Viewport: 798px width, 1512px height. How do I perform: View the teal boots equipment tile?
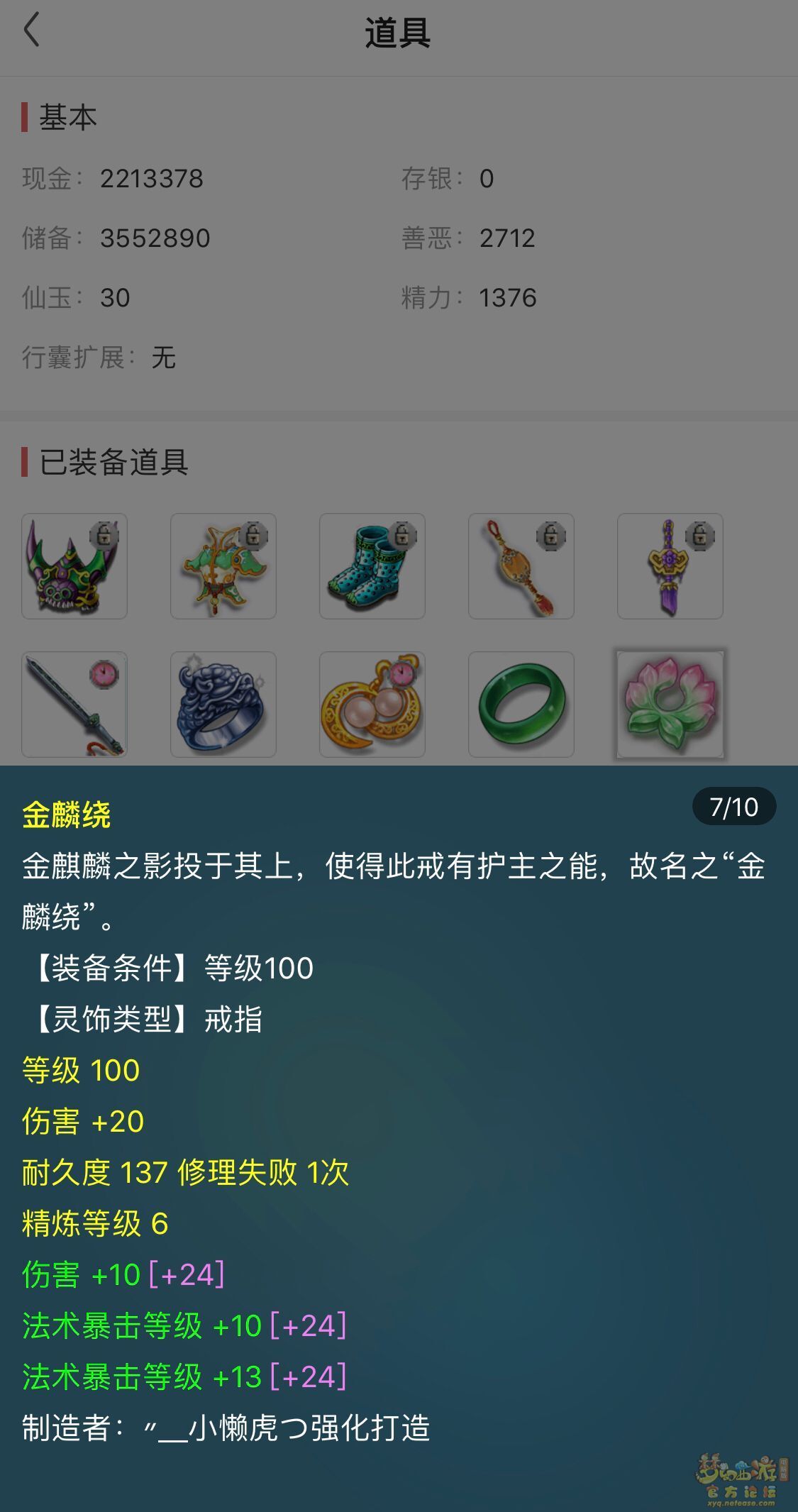click(x=372, y=566)
